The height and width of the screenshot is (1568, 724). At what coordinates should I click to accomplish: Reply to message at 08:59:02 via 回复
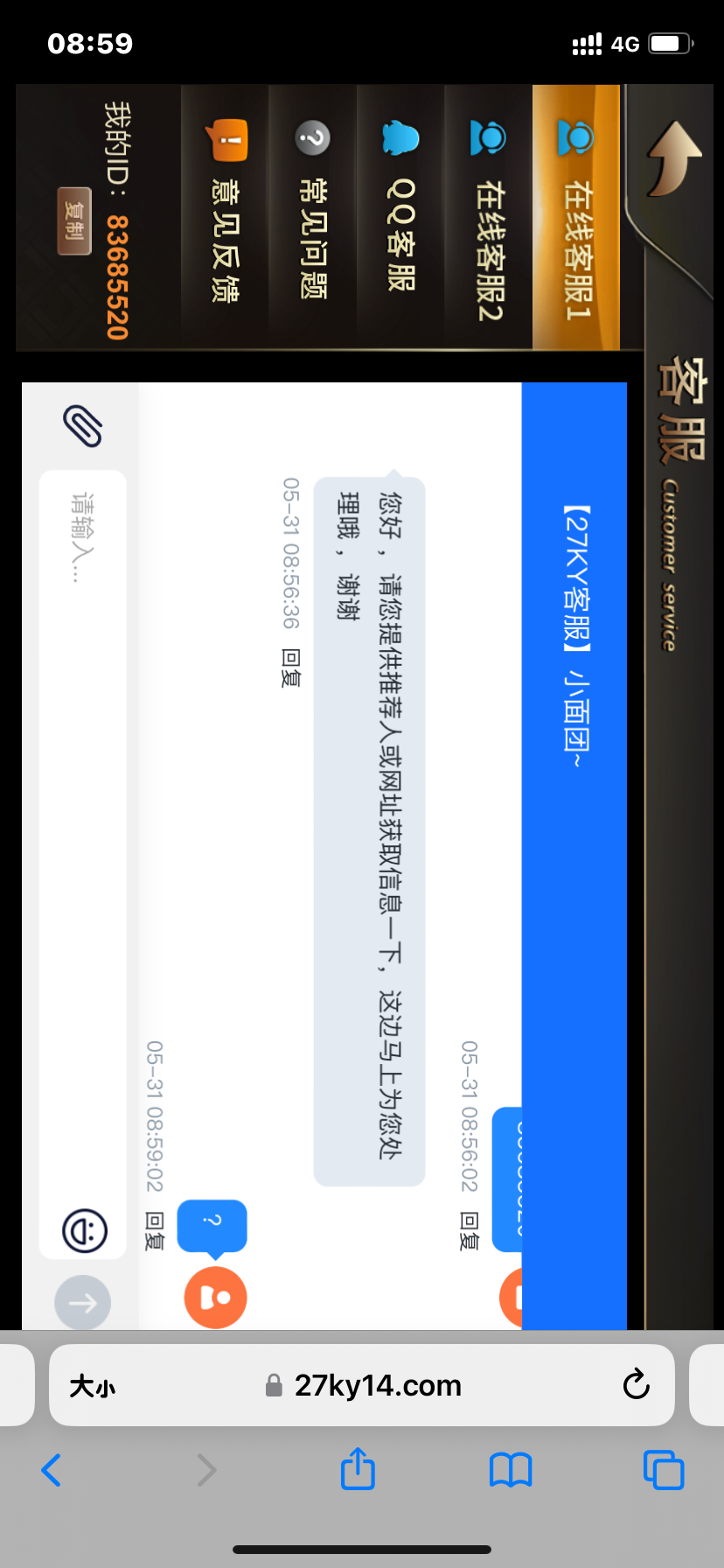pos(155,1231)
